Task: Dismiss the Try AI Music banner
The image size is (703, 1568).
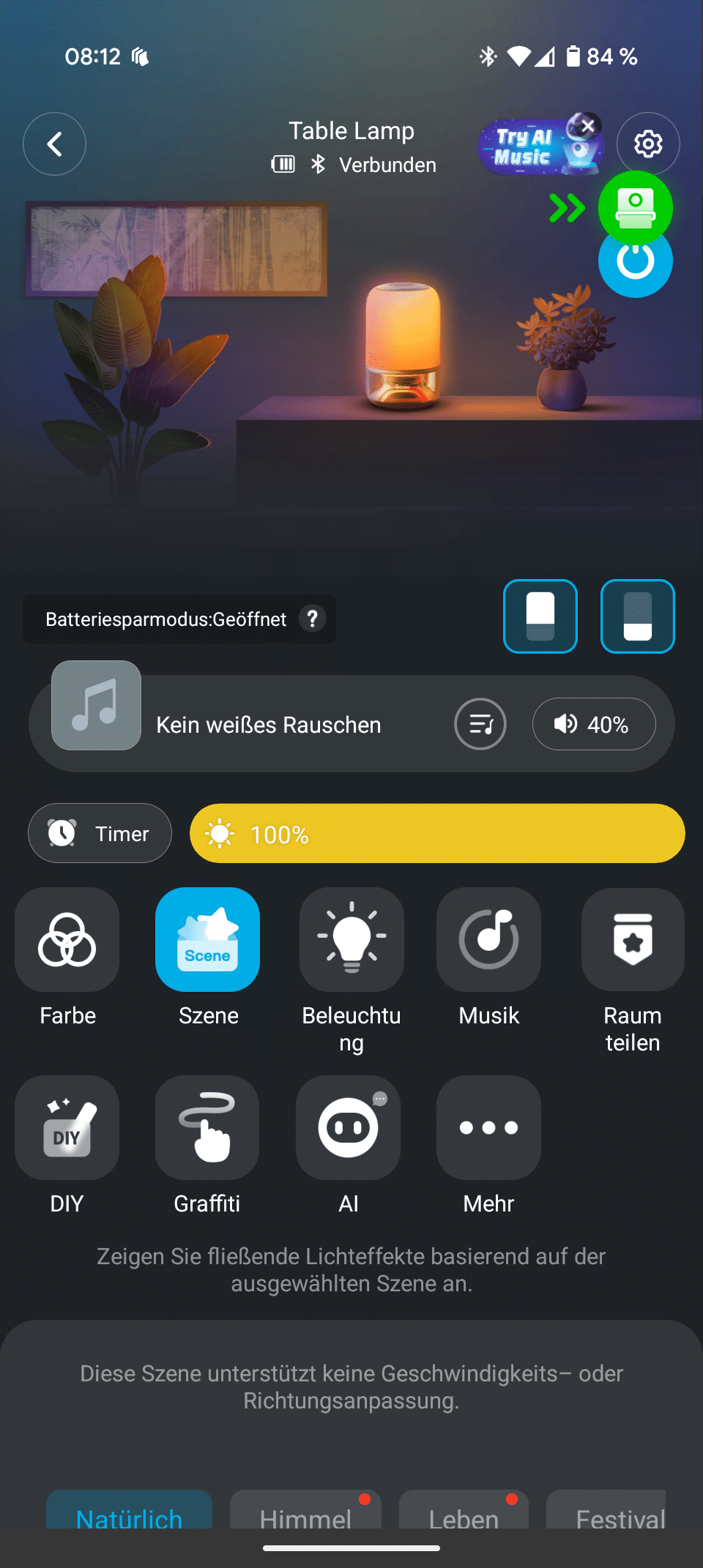Action: 587,126
